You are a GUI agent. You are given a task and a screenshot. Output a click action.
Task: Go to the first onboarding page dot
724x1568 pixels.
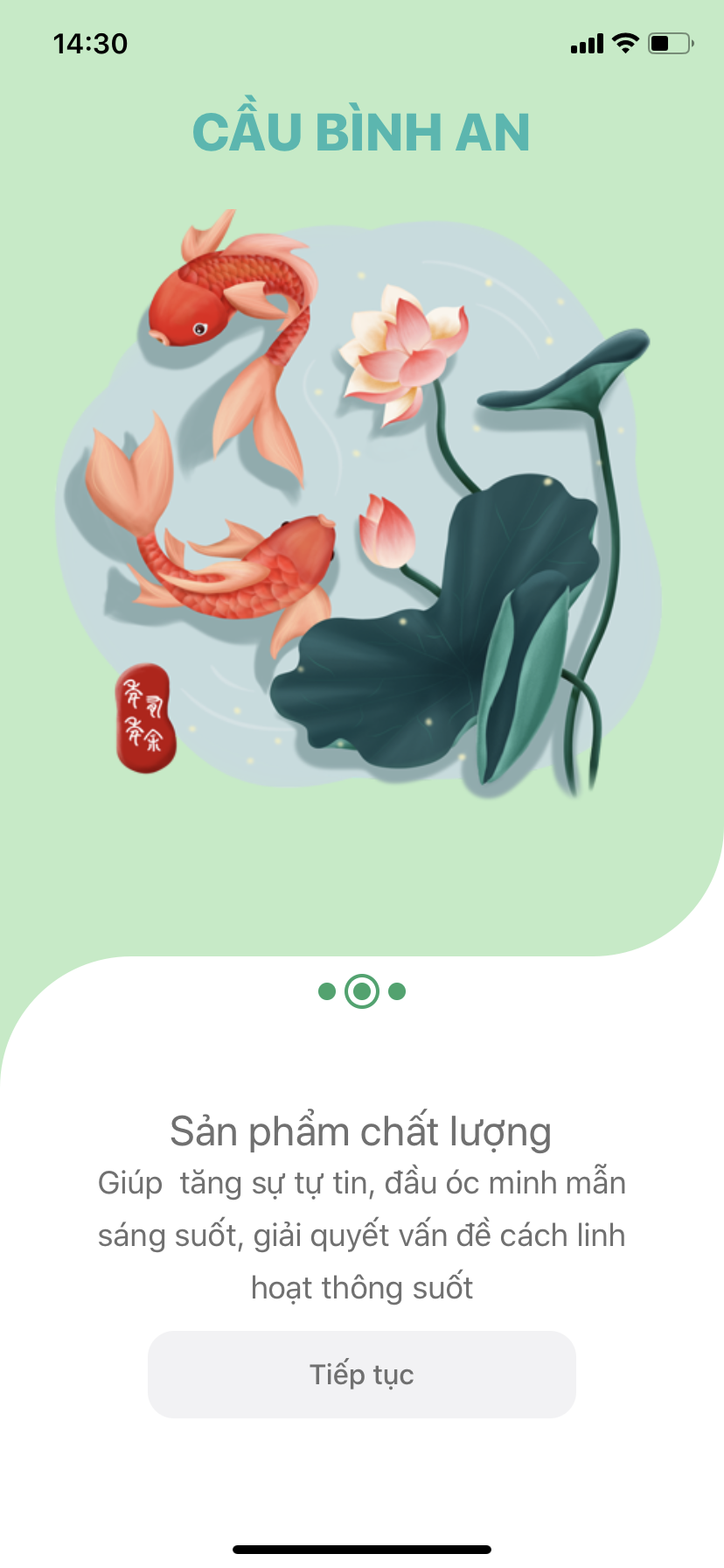pyautogui.click(x=327, y=991)
